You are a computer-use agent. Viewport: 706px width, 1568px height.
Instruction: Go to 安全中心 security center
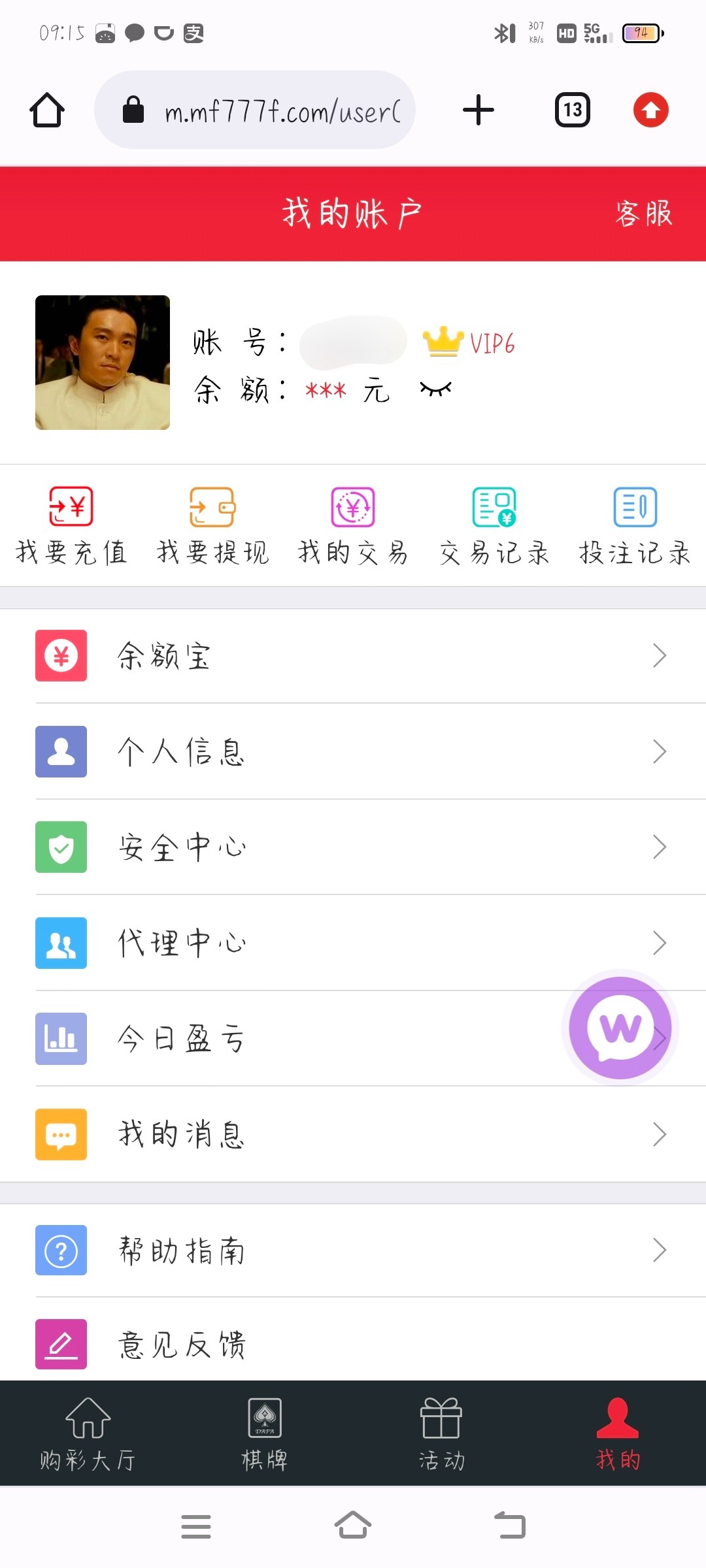(x=353, y=847)
